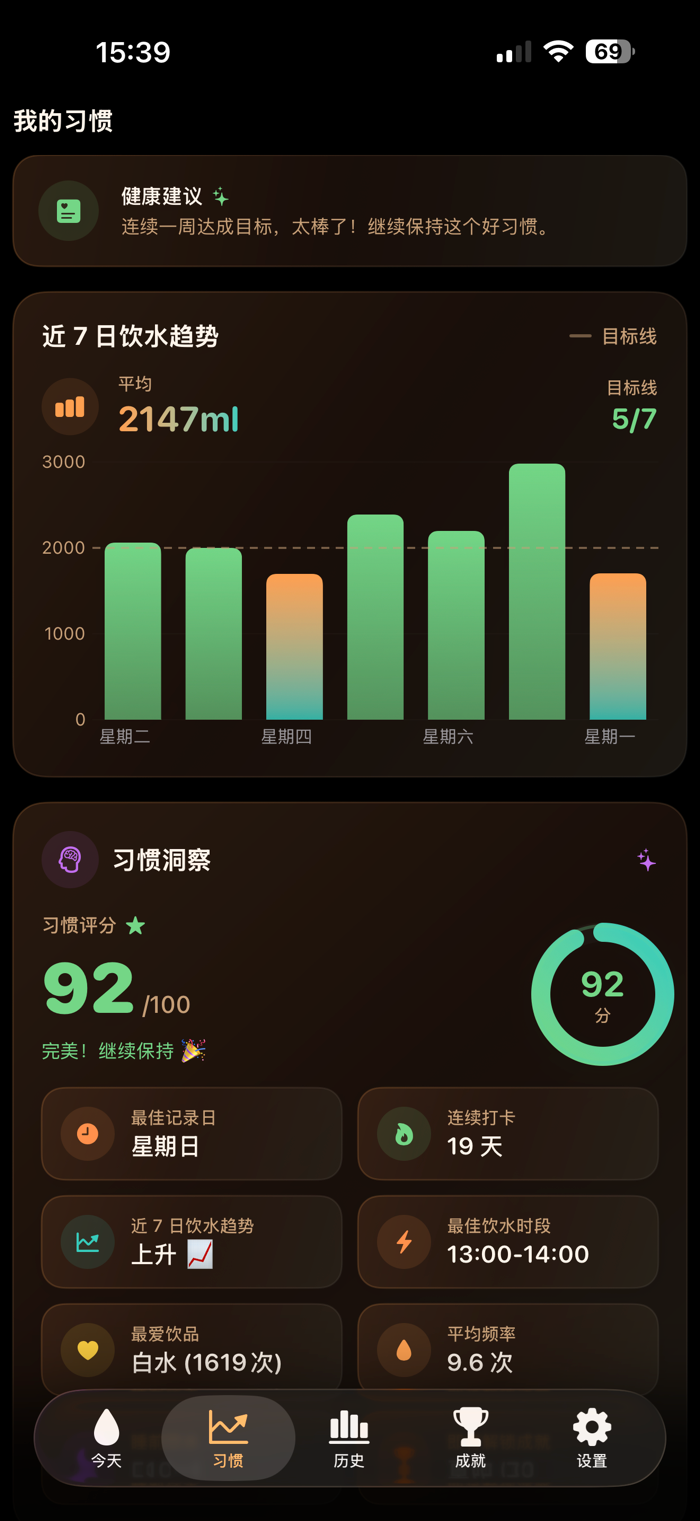Image resolution: width=700 pixels, height=1521 pixels.
Task: Open the 健康建议 card
Action: 350,211
